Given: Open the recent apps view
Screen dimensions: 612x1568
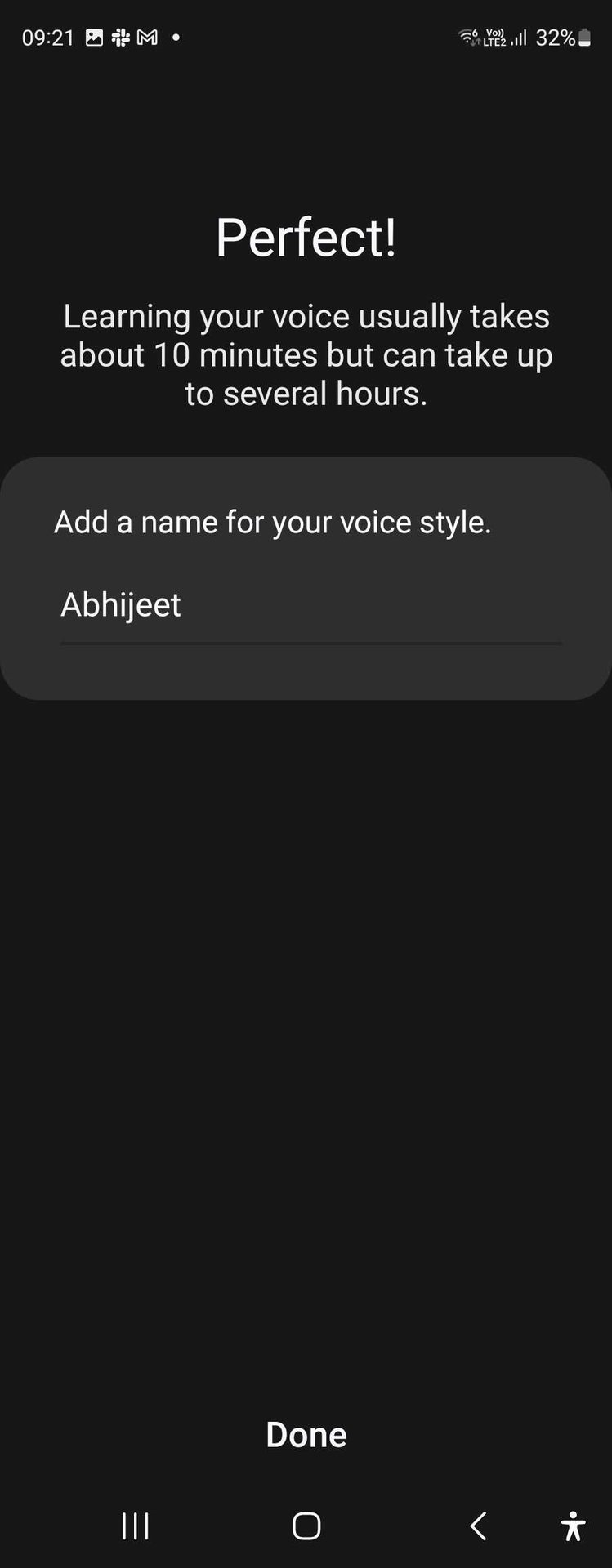Looking at the screenshot, I should pos(136,1526).
